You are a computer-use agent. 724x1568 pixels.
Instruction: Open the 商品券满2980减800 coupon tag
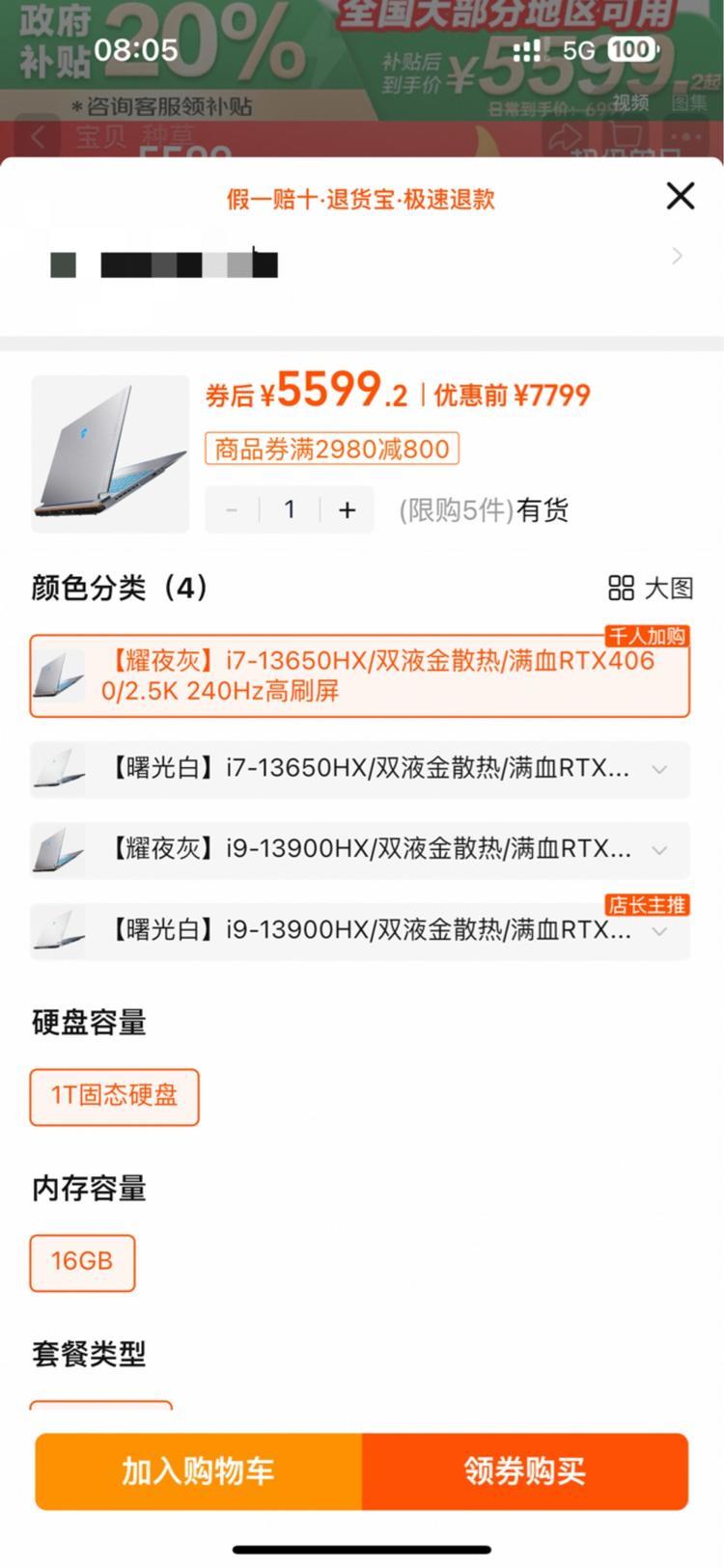(331, 449)
